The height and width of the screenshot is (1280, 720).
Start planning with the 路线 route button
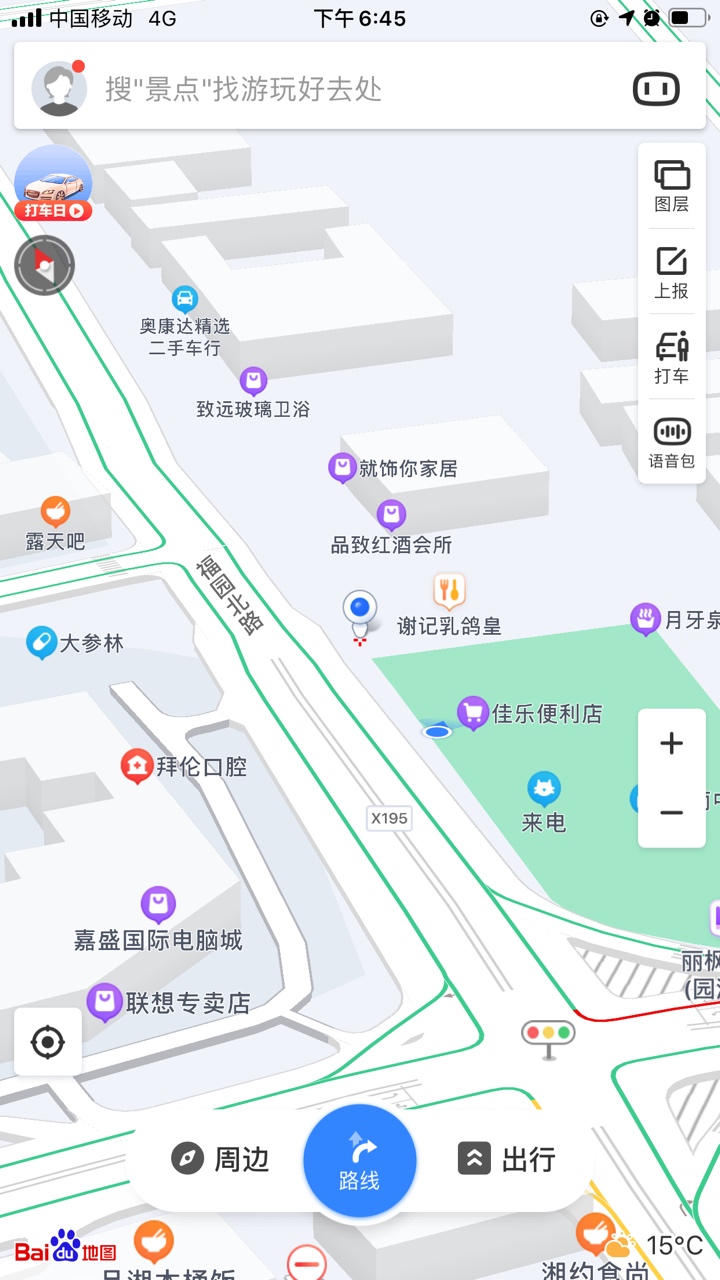[x=360, y=1160]
